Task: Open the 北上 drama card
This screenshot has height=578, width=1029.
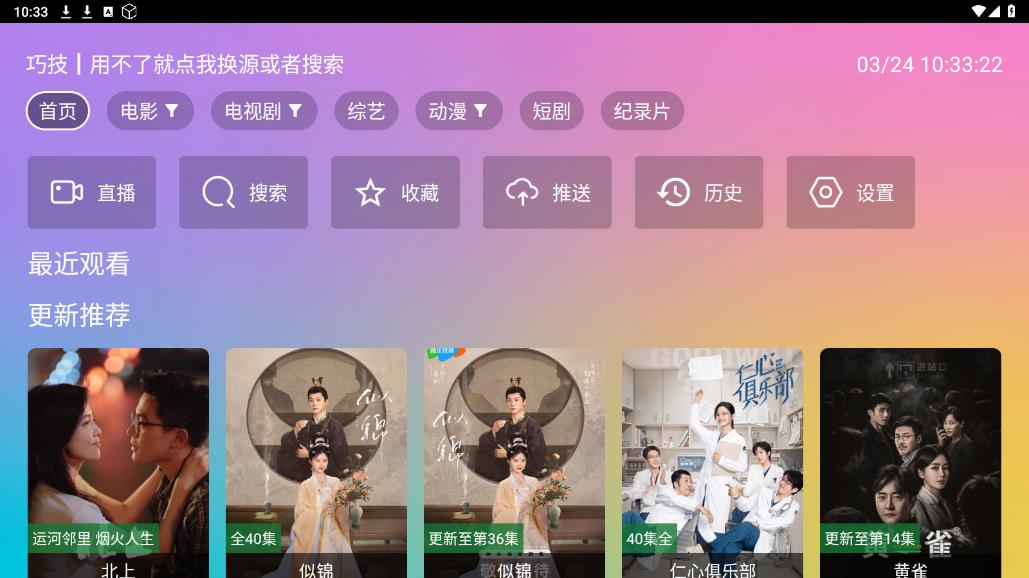Action: pos(118,460)
